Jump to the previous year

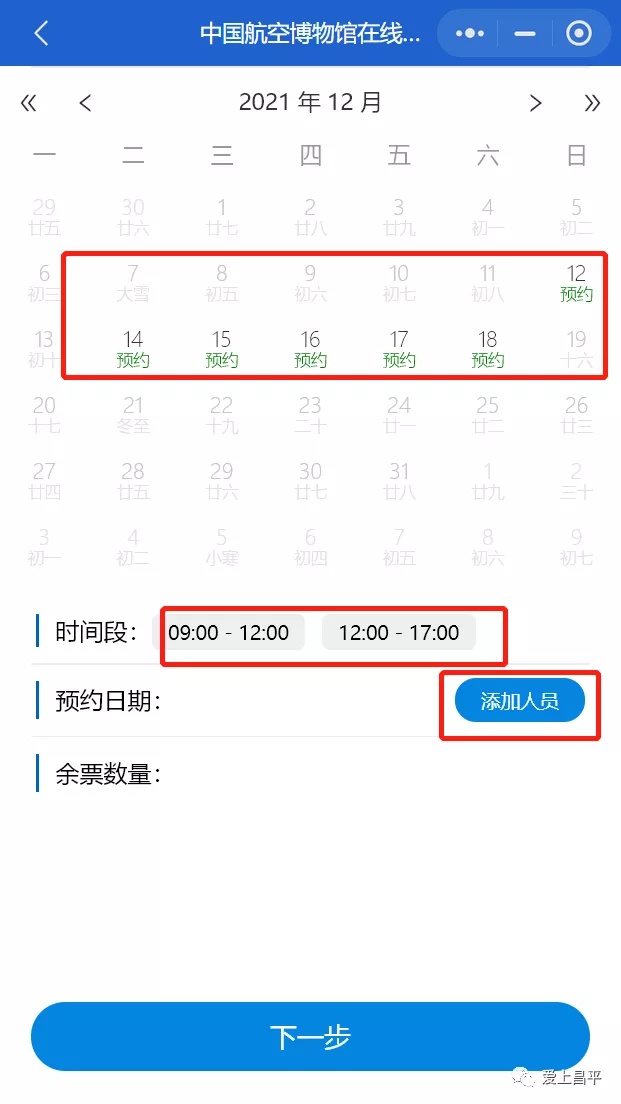(28, 102)
